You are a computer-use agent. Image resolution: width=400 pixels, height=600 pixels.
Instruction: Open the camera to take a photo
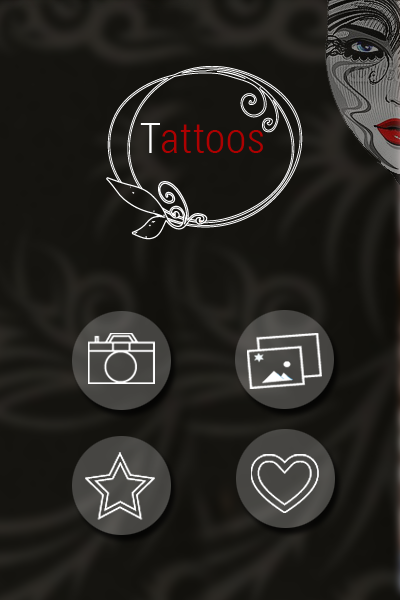(121, 360)
